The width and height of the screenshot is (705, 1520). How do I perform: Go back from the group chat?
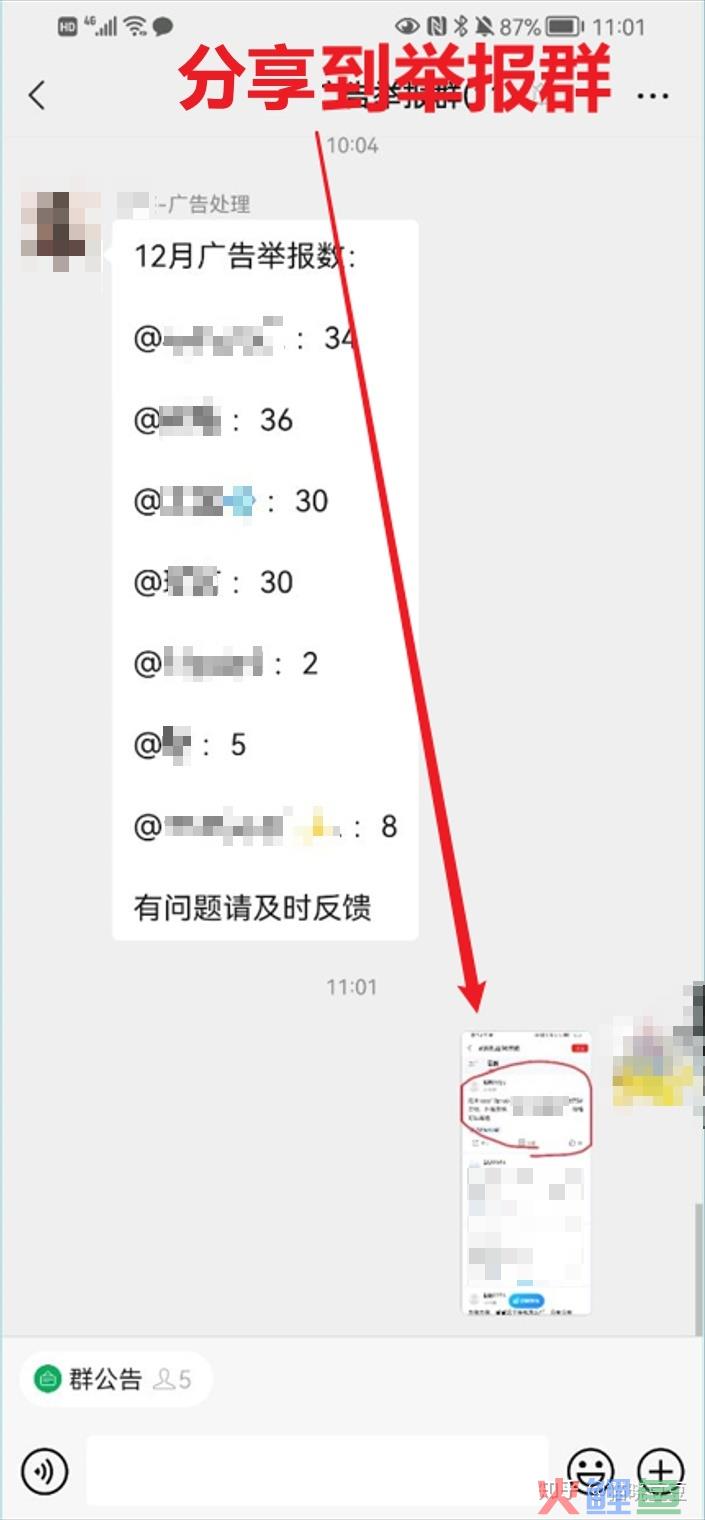coord(37,96)
